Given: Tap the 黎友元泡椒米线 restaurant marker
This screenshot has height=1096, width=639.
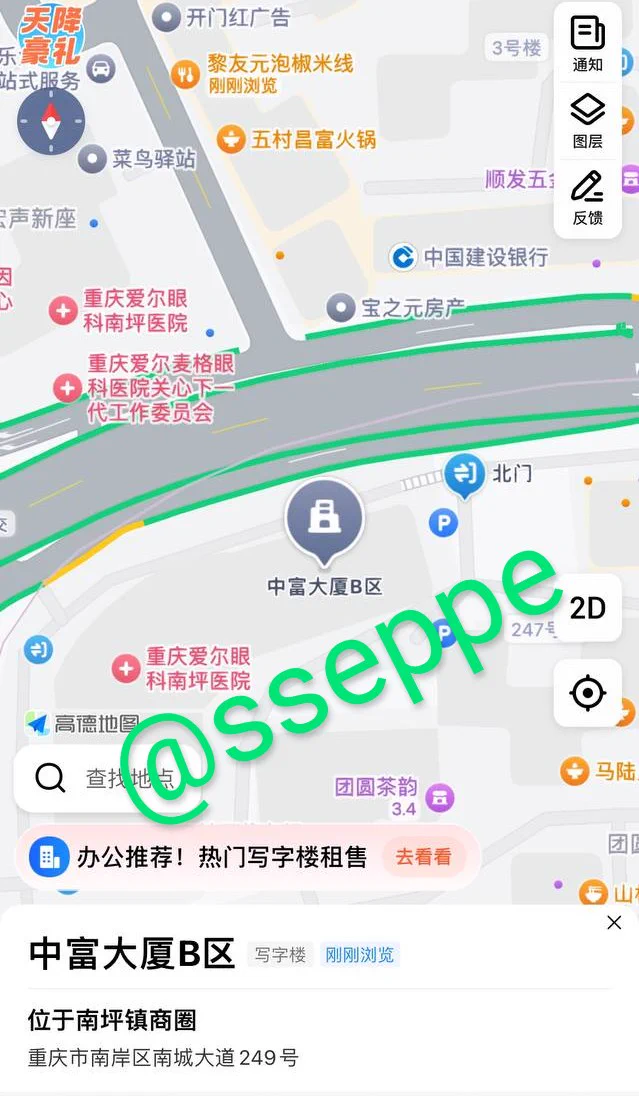Looking at the screenshot, I should (x=185, y=72).
